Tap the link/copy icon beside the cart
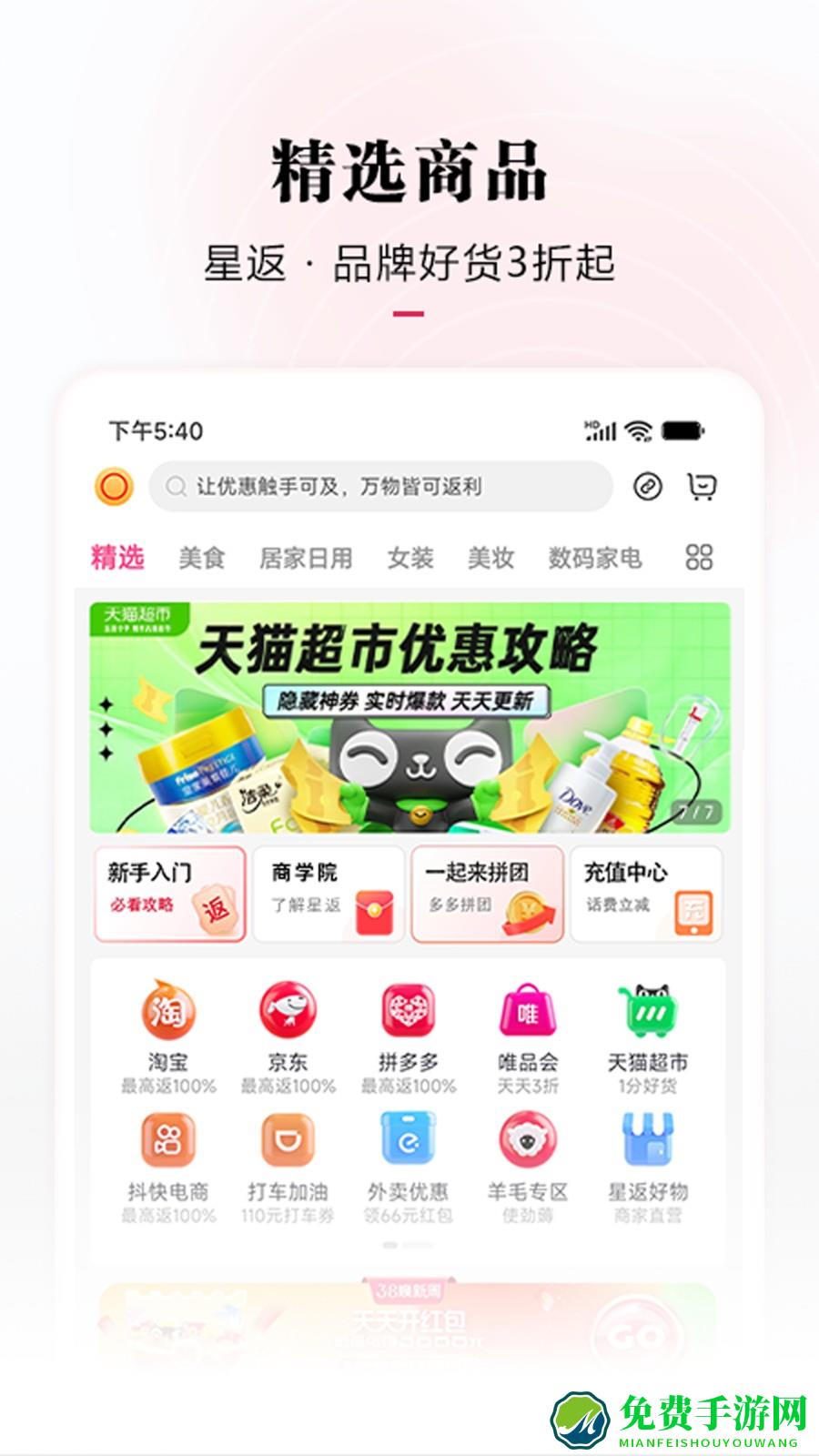This screenshot has height=1456, width=819. 647,486
